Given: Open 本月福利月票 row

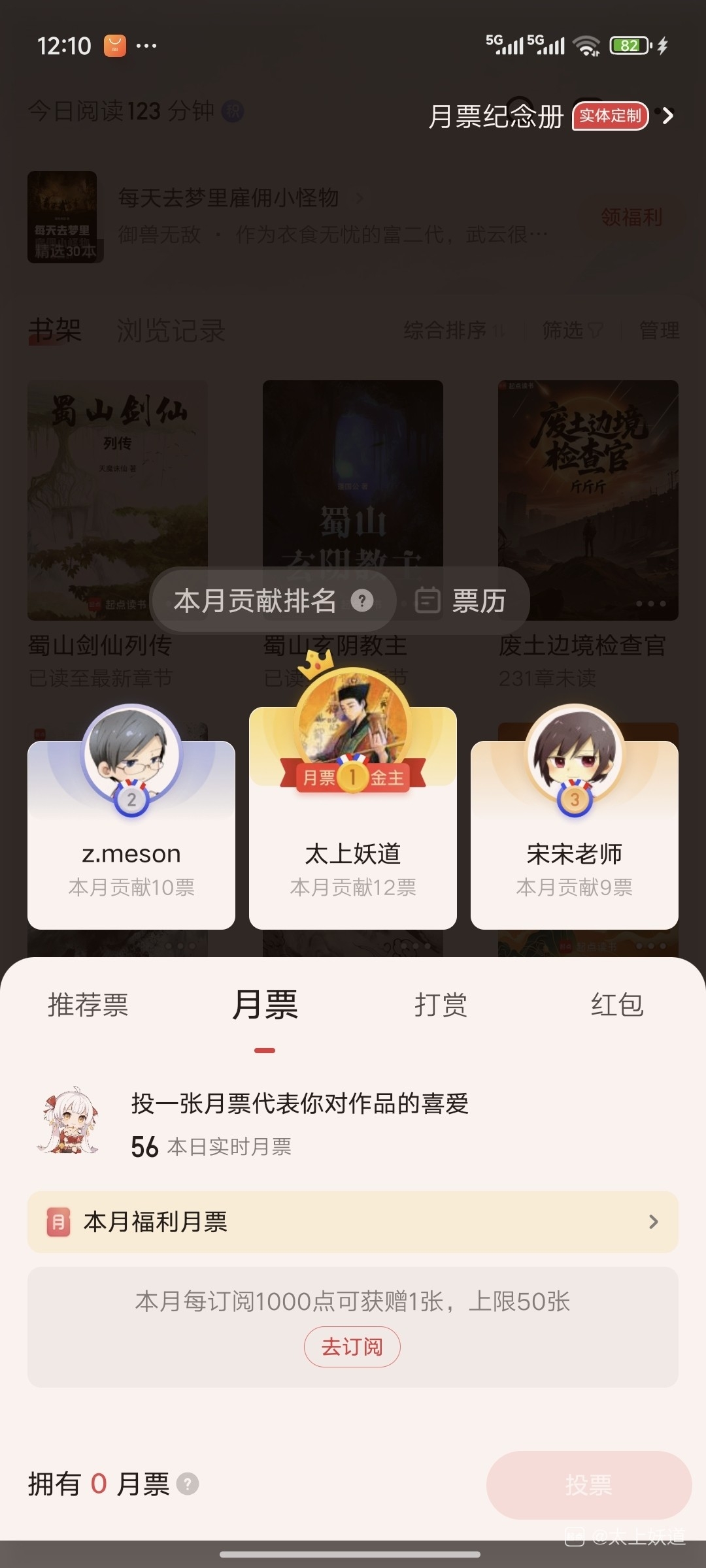Looking at the screenshot, I should [x=353, y=1222].
